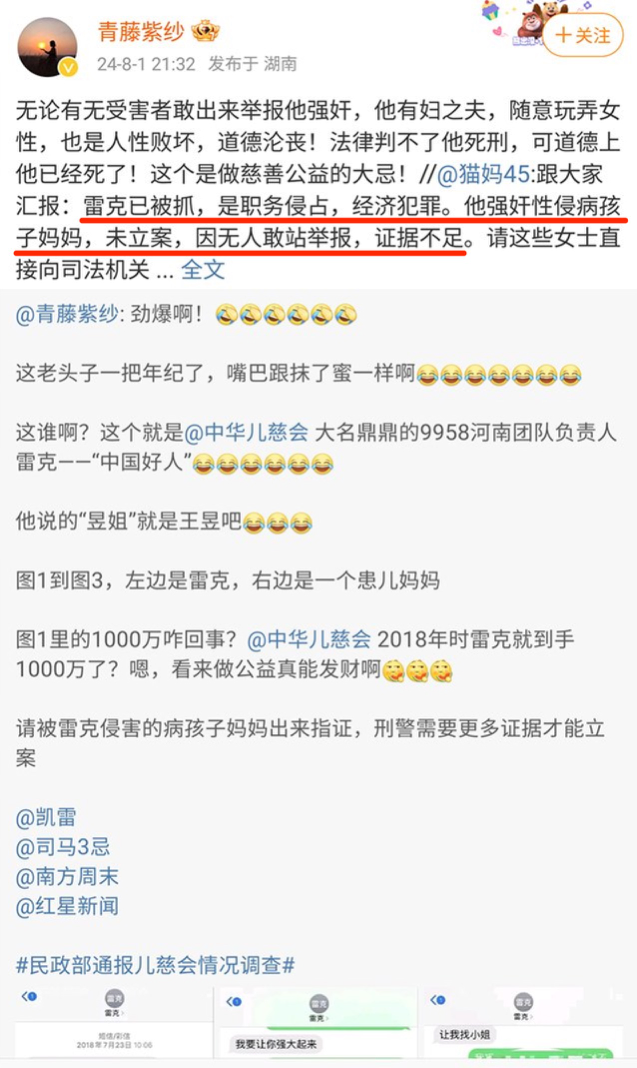This screenshot has width=637, height=1068.
Task: Visit the @司马3忌 profile mention
Action: coord(62,847)
